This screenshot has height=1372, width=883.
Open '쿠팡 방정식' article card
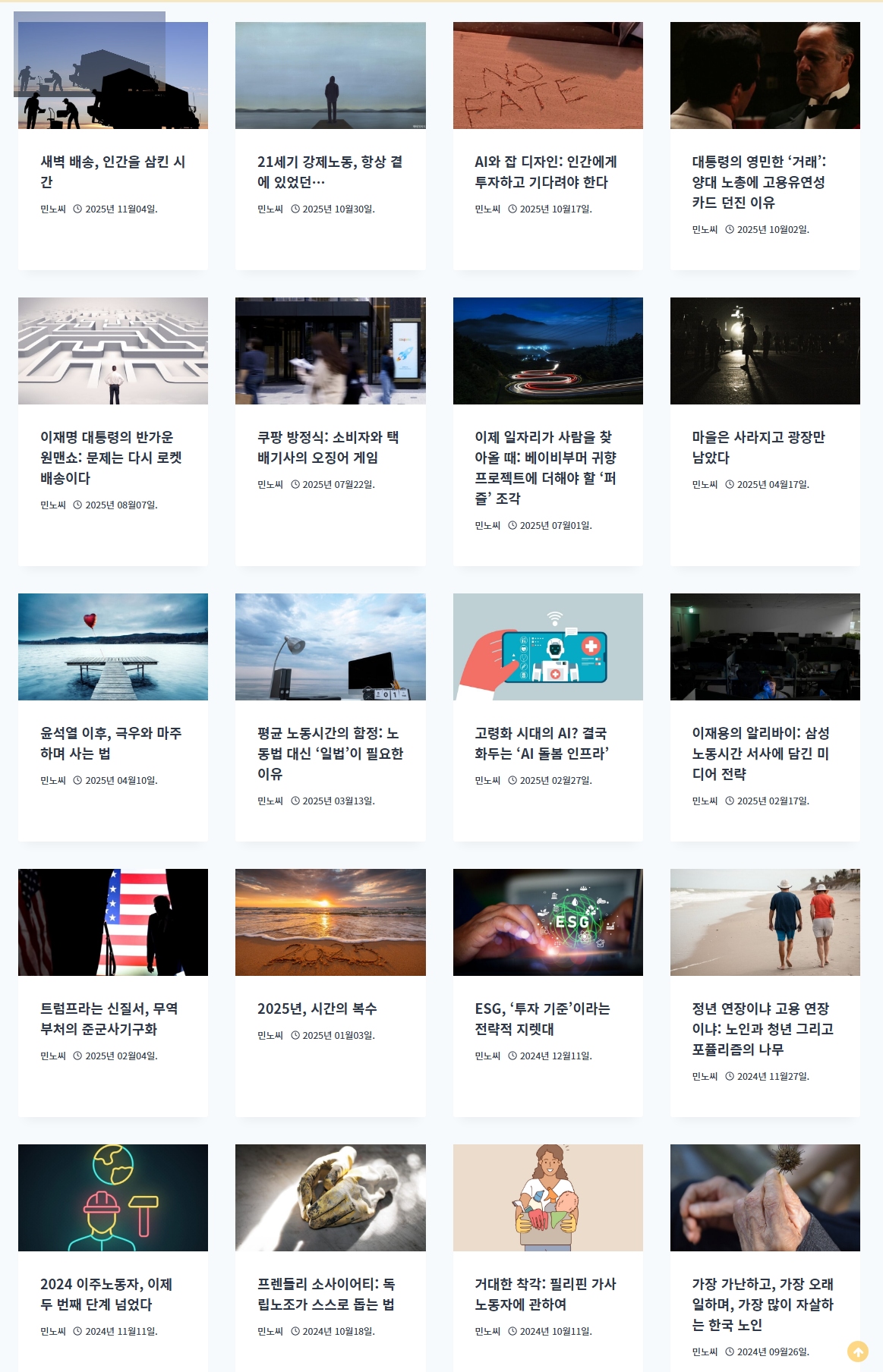click(x=328, y=447)
